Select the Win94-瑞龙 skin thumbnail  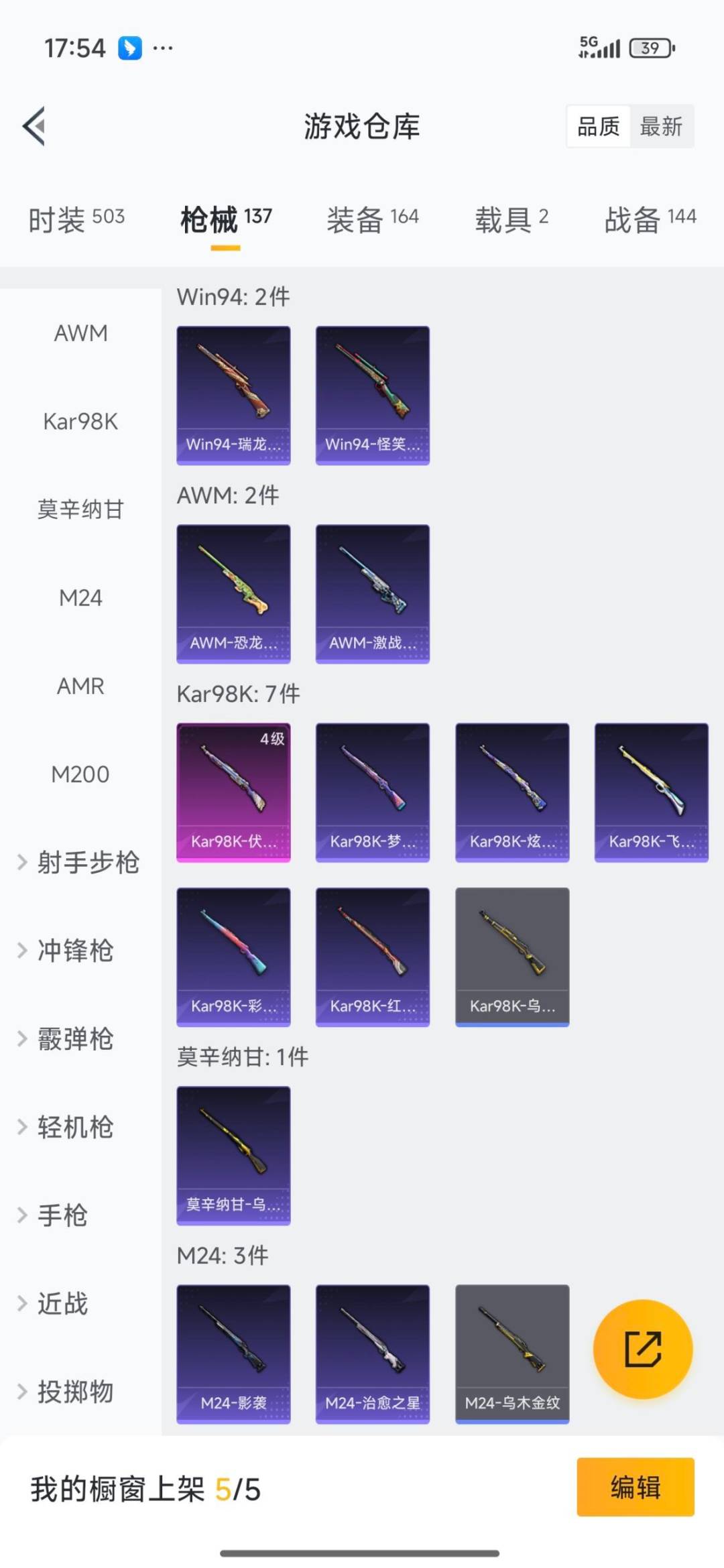[233, 394]
